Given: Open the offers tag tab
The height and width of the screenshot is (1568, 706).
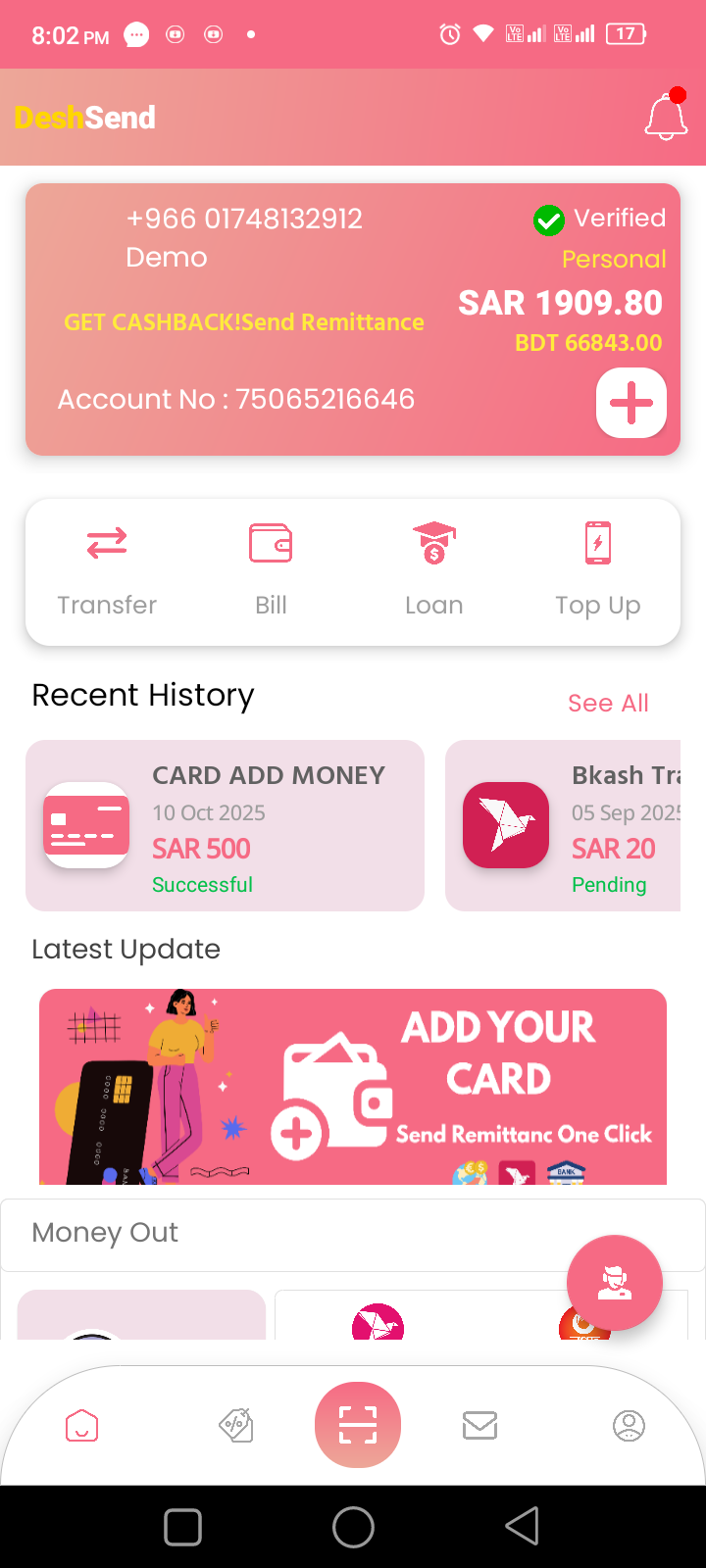Looking at the screenshot, I should [236, 1426].
